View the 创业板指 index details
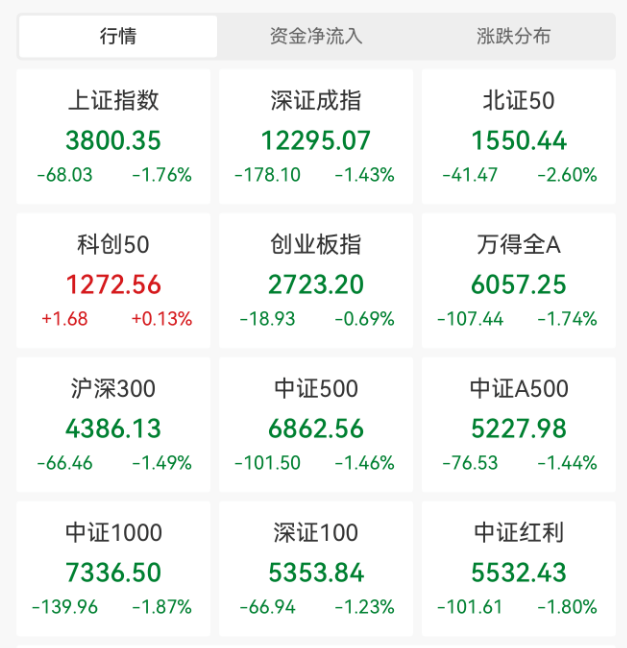This screenshot has height=648, width=627. pyautogui.click(x=316, y=281)
